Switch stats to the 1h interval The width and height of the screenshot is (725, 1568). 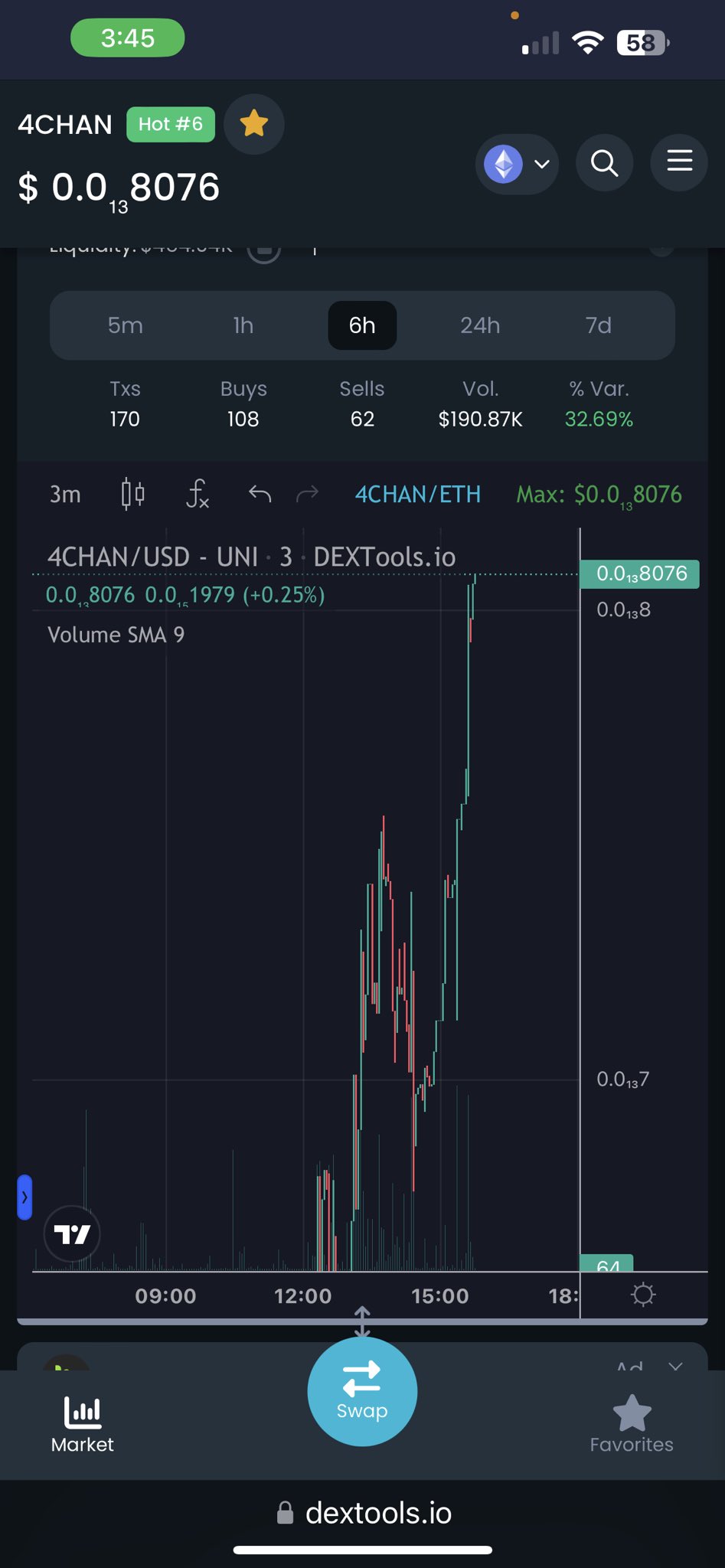[243, 325]
